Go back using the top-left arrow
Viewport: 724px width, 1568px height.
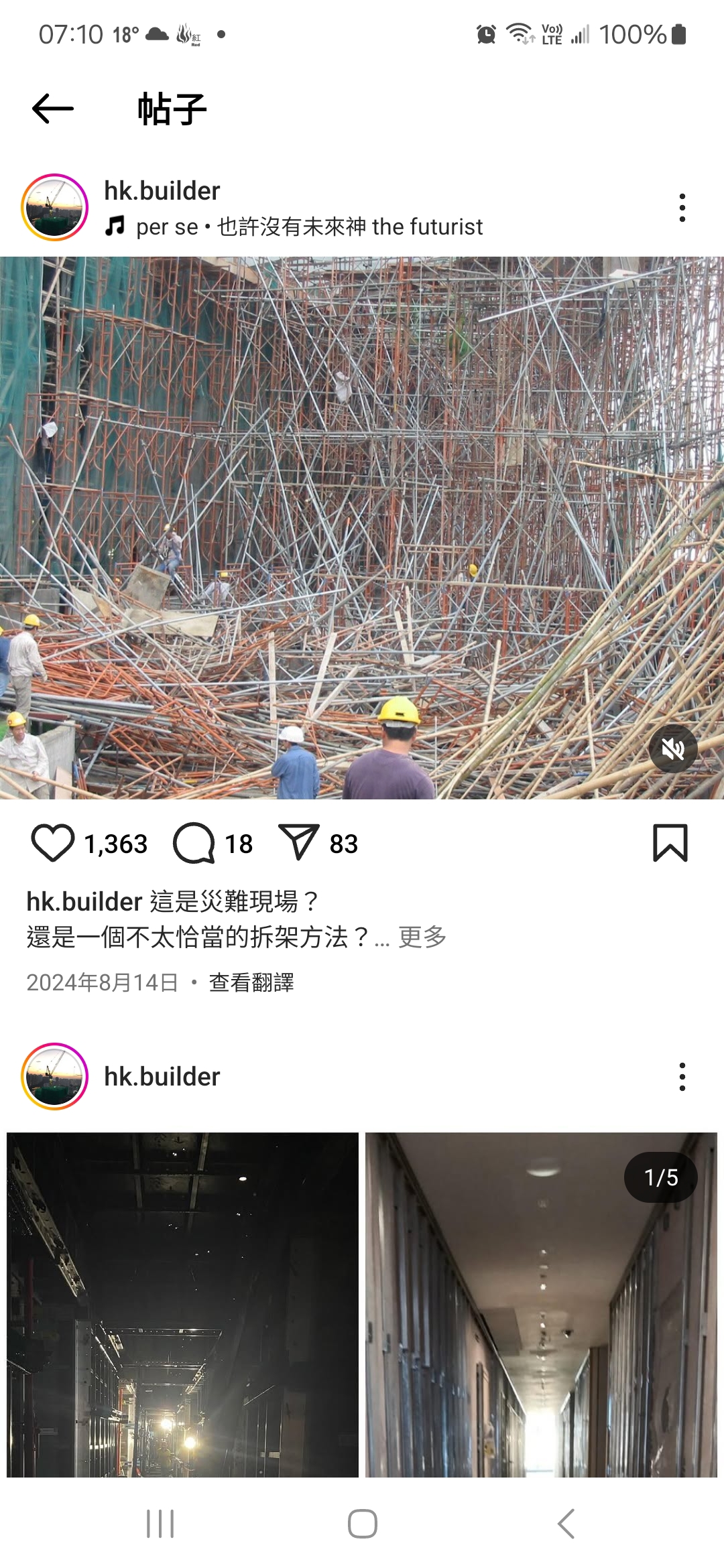pyautogui.click(x=53, y=109)
